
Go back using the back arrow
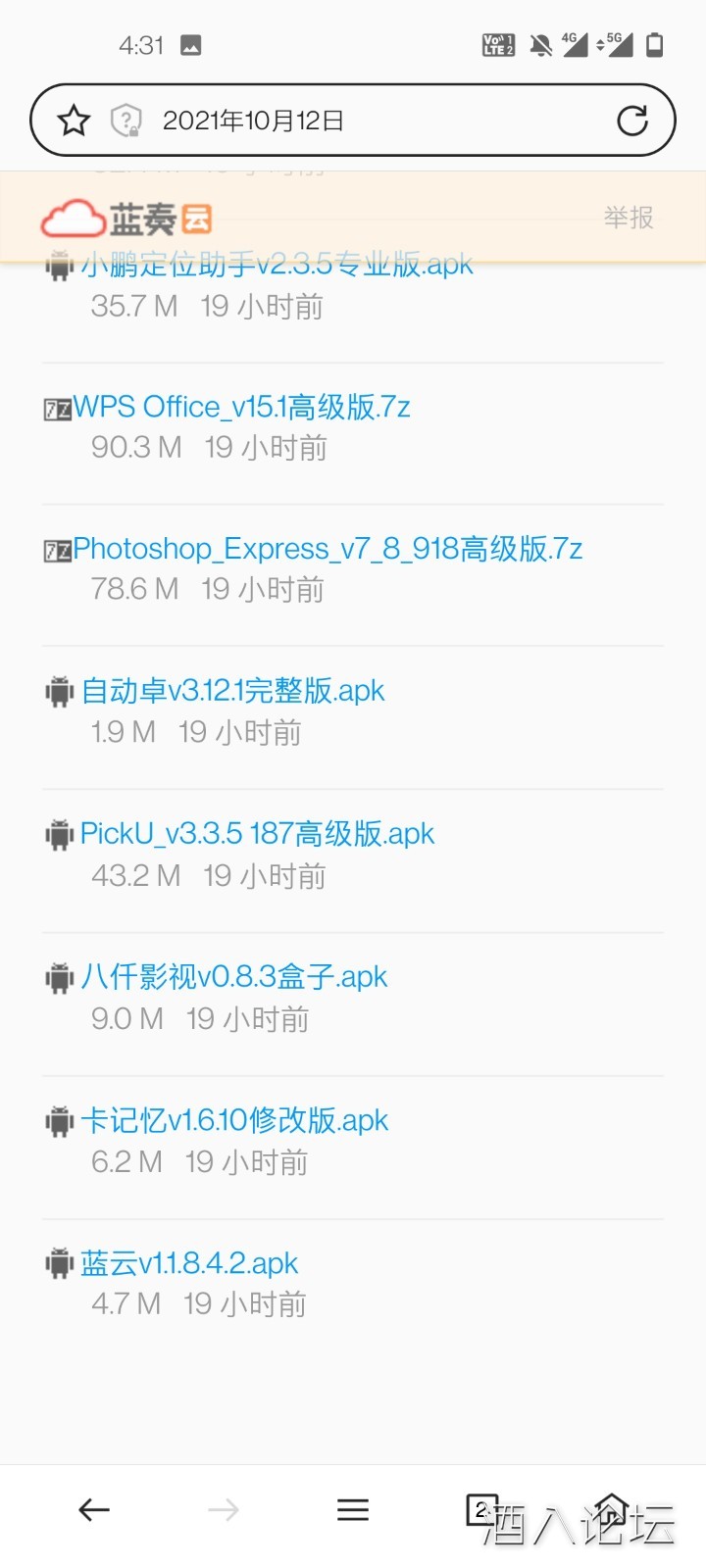click(x=93, y=1509)
